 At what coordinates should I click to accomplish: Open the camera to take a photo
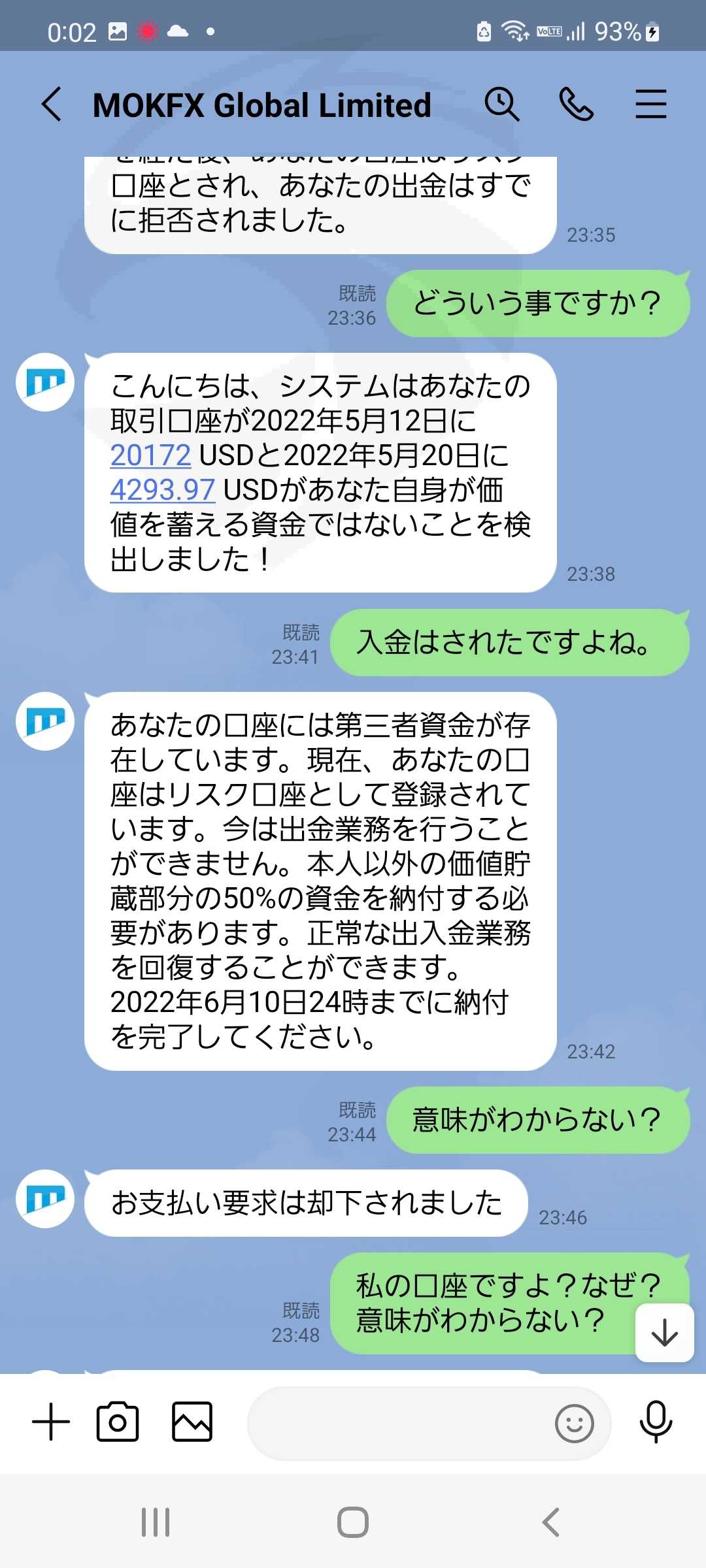click(118, 1422)
